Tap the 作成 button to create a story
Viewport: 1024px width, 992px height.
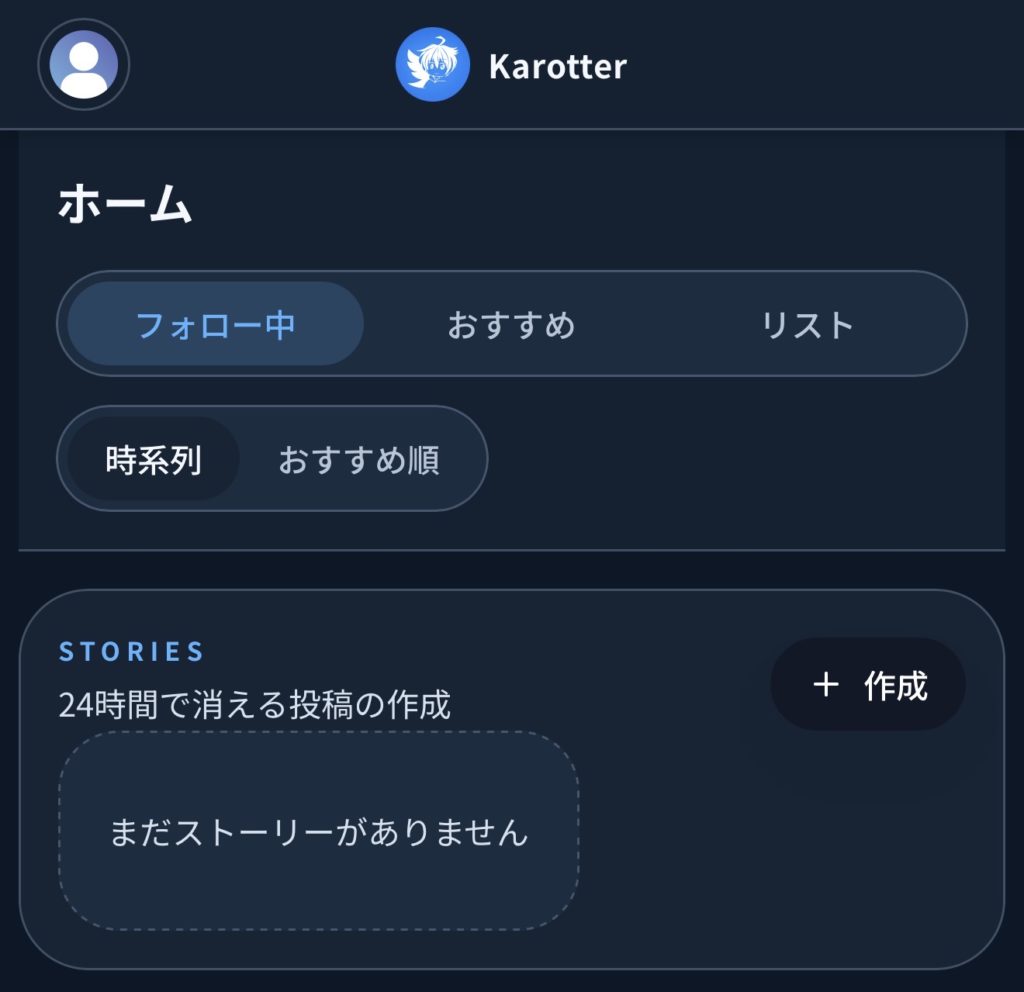pos(868,685)
